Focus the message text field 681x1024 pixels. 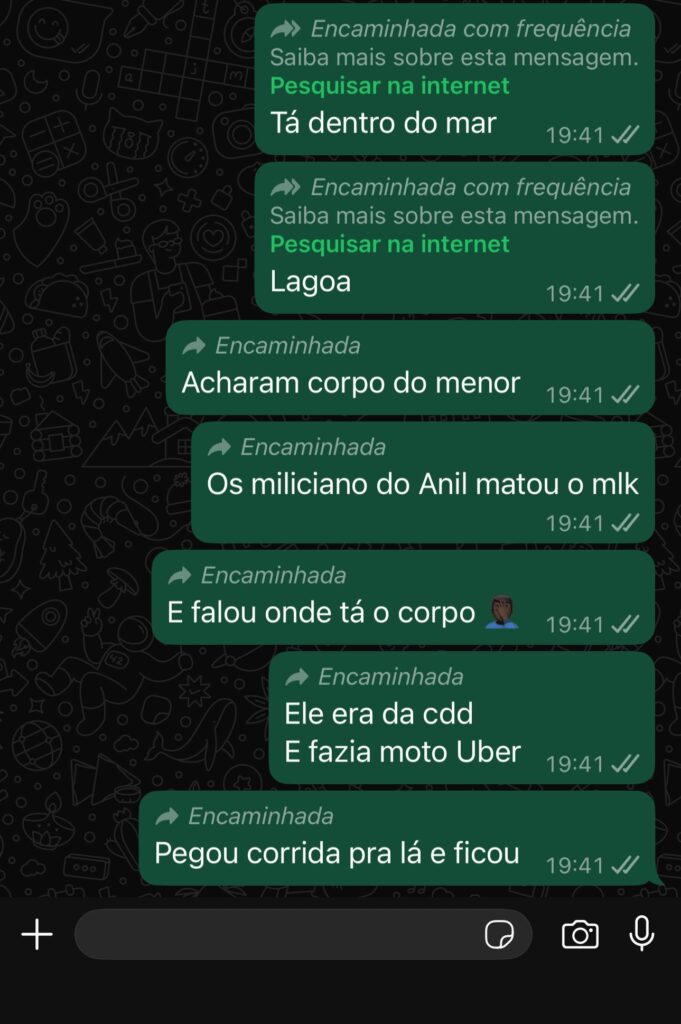click(x=275, y=935)
